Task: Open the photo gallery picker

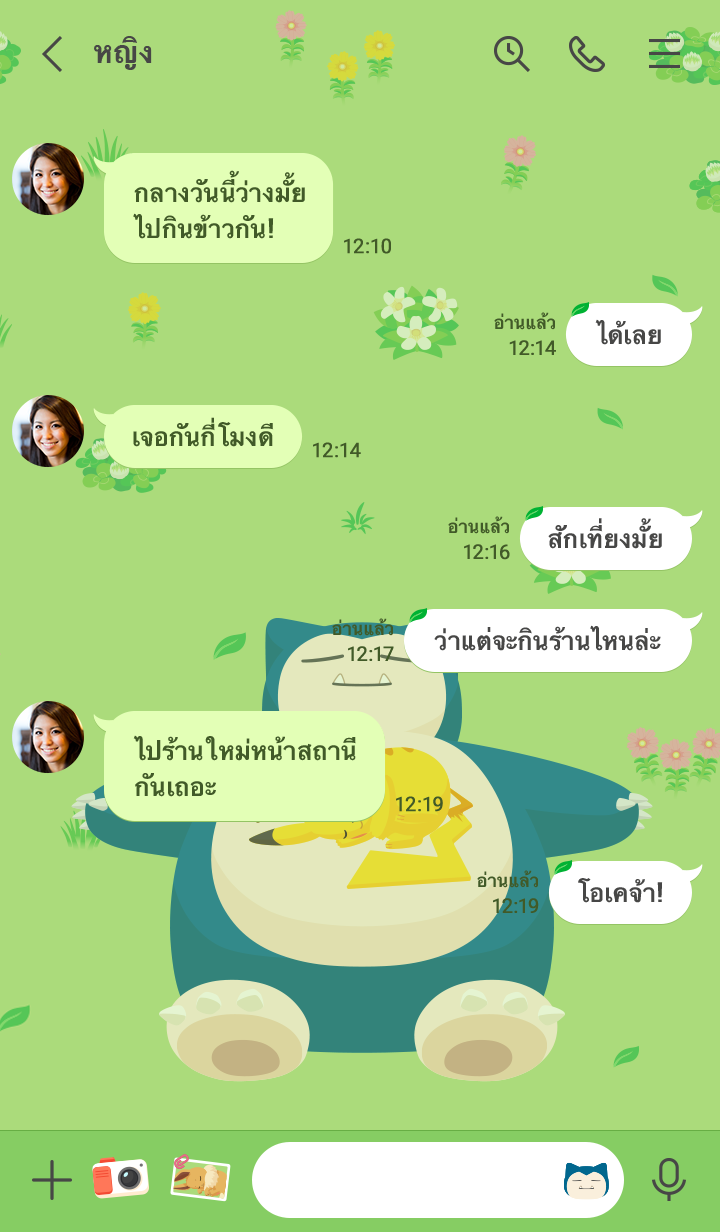Action: coord(200,1179)
